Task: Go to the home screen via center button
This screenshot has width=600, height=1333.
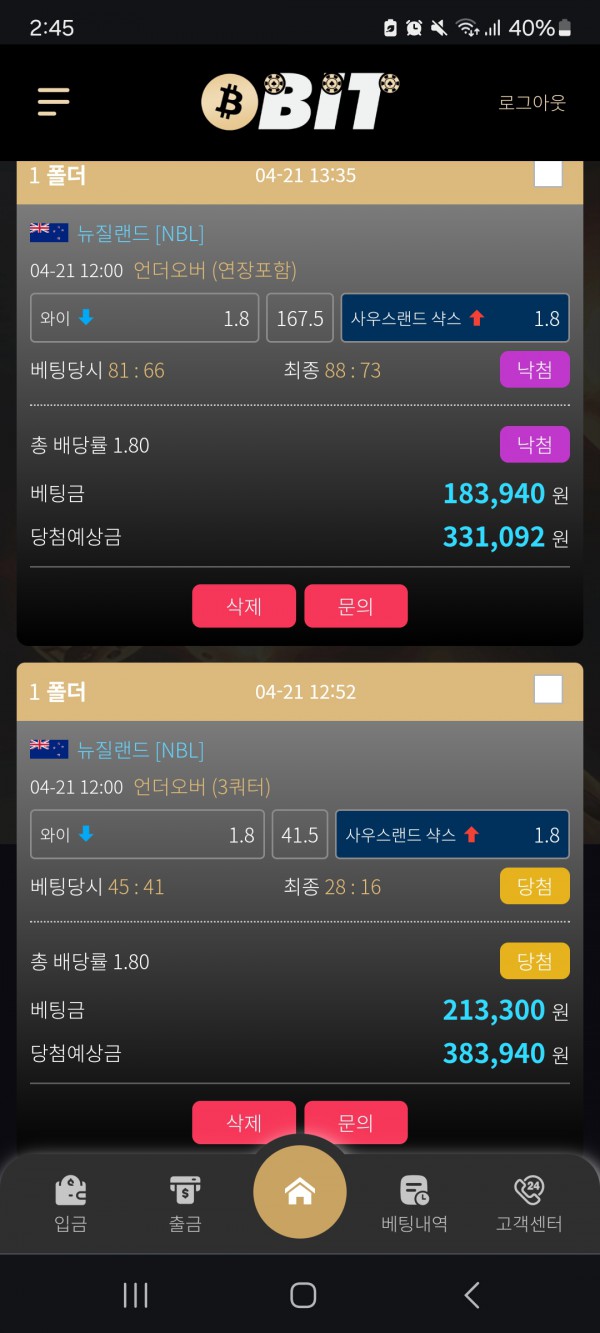Action: pos(300,1192)
